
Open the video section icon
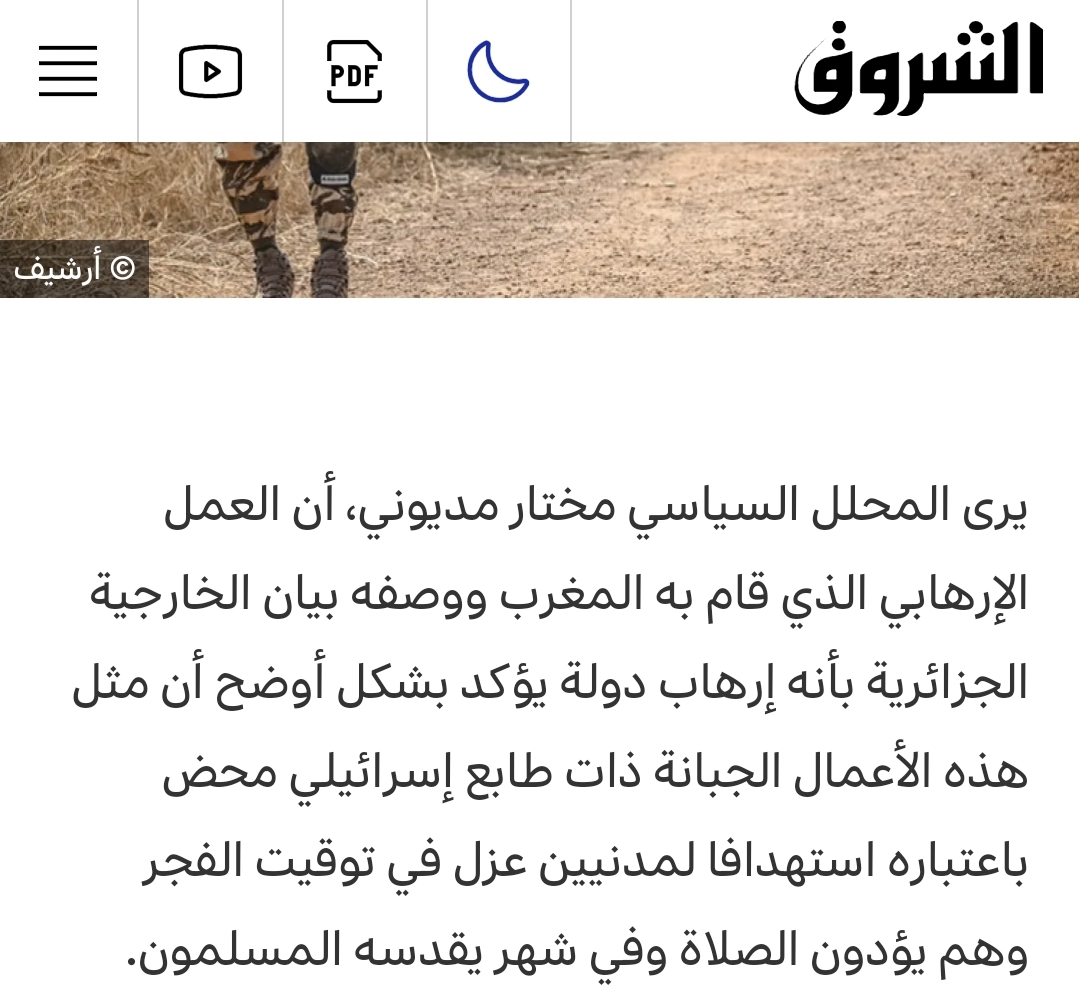tap(210, 71)
